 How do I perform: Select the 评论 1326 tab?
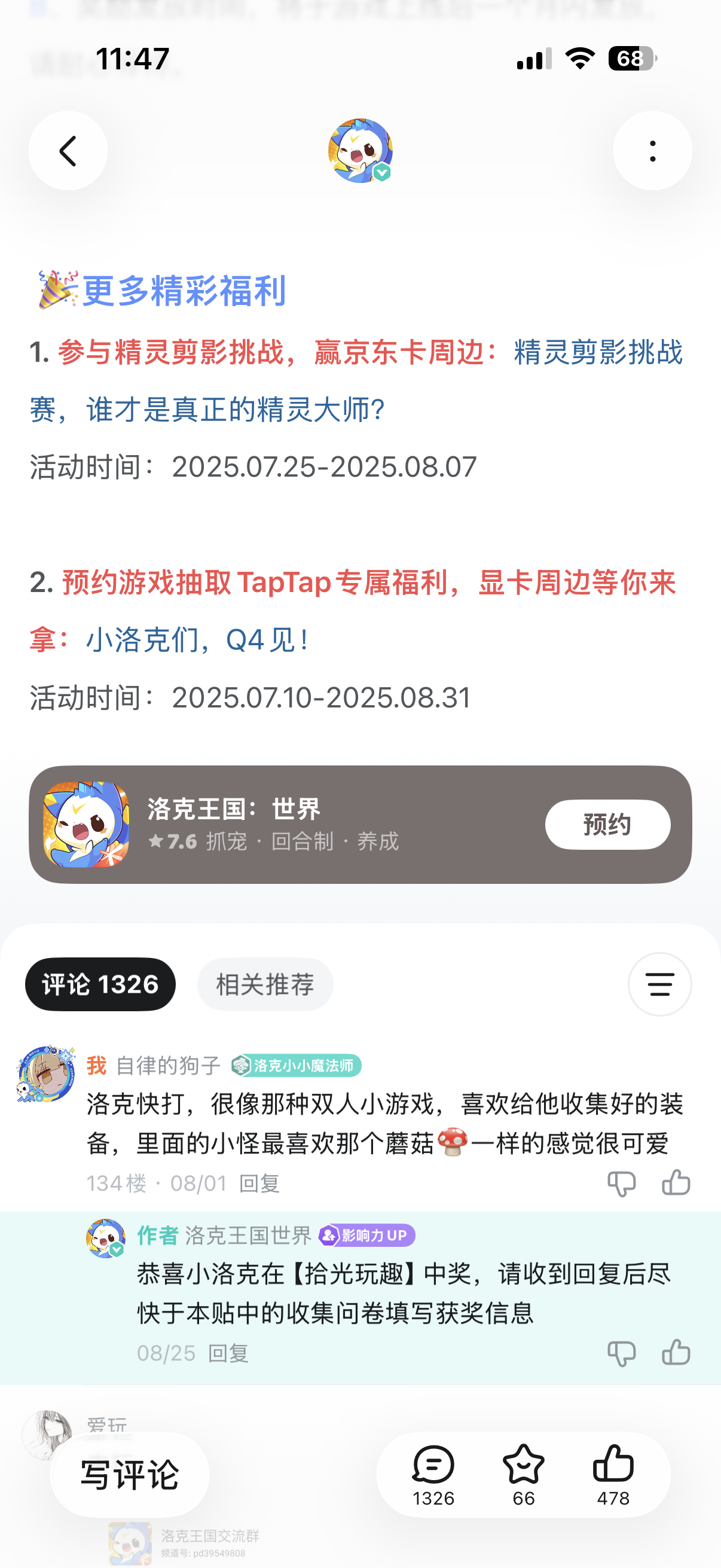click(x=100, y=984)
